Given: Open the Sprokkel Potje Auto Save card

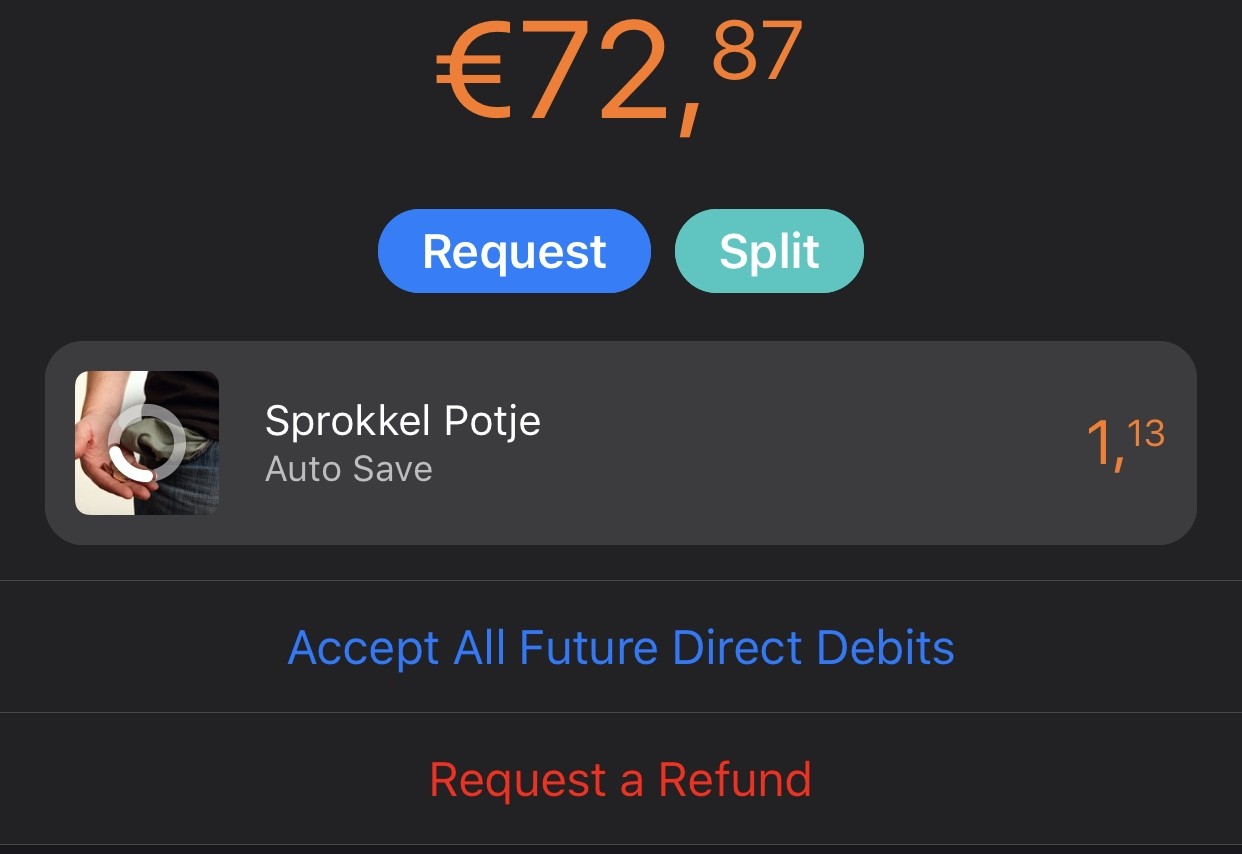Looking at the screenshot, I should click(620, 443).
